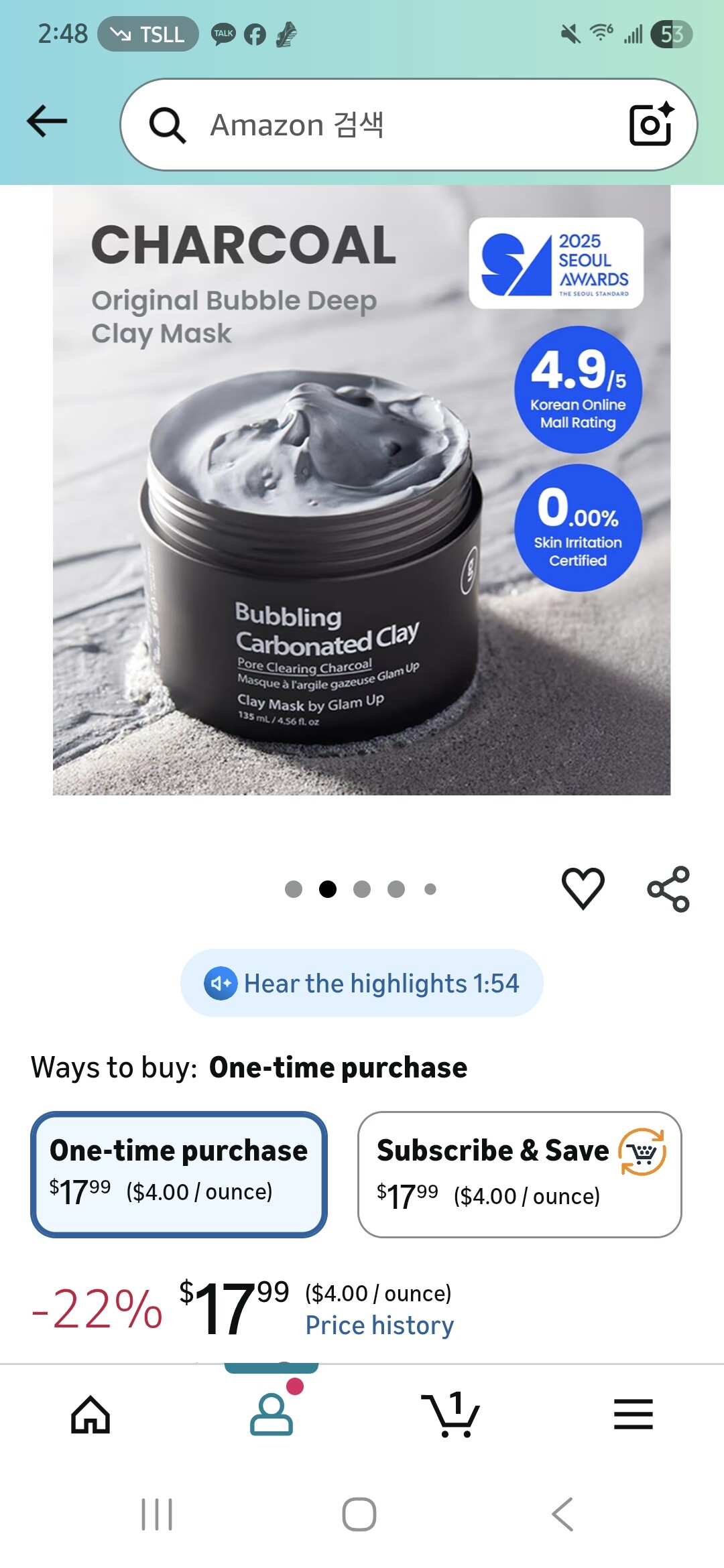Tap the system home button

click(359, 1514)
